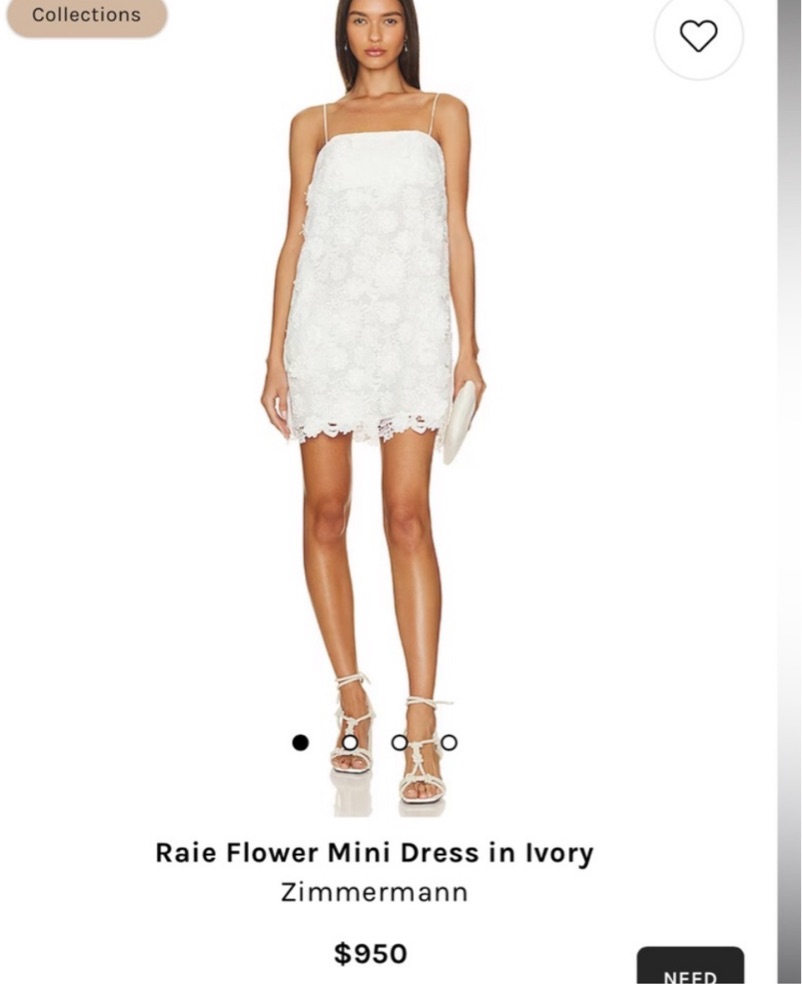Open the Collections chip
This screenshot has height=1000, width=802.
86,16
